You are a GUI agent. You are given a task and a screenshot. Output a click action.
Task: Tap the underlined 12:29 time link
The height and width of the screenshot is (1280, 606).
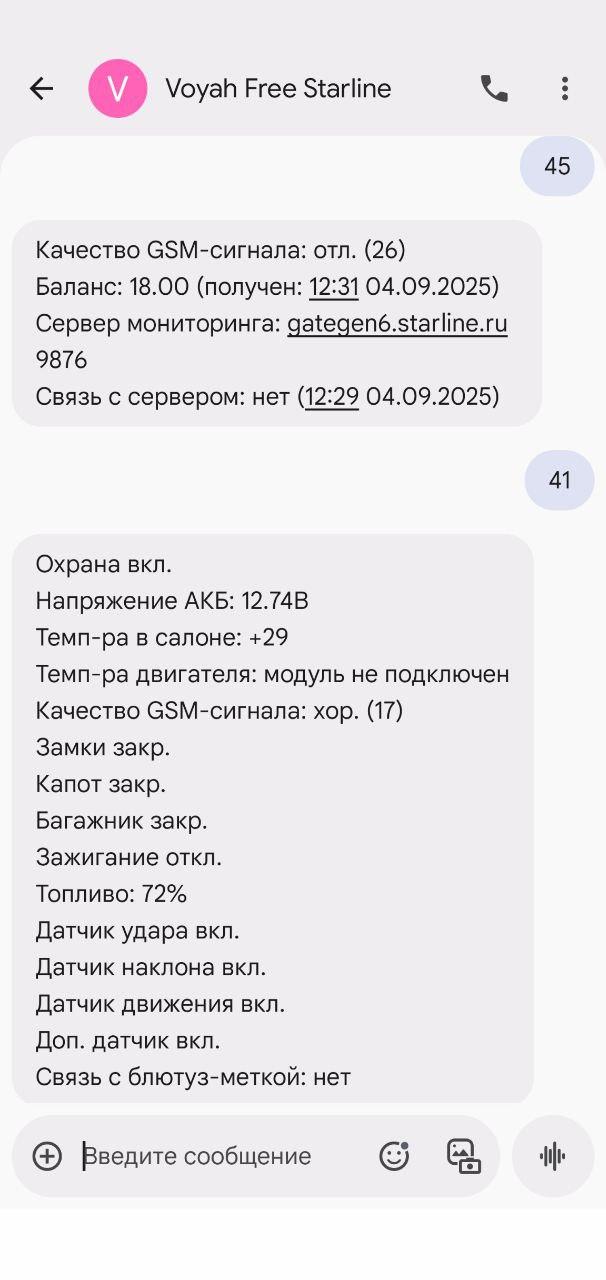point(332,396)
